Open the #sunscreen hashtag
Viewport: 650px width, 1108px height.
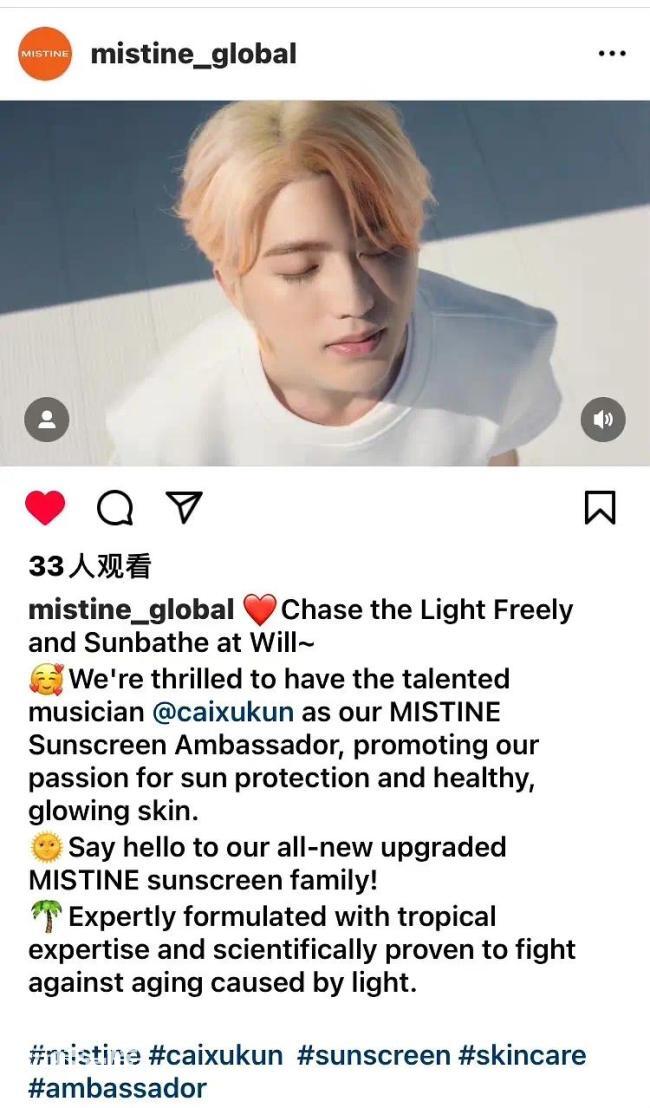point(374,1056)
